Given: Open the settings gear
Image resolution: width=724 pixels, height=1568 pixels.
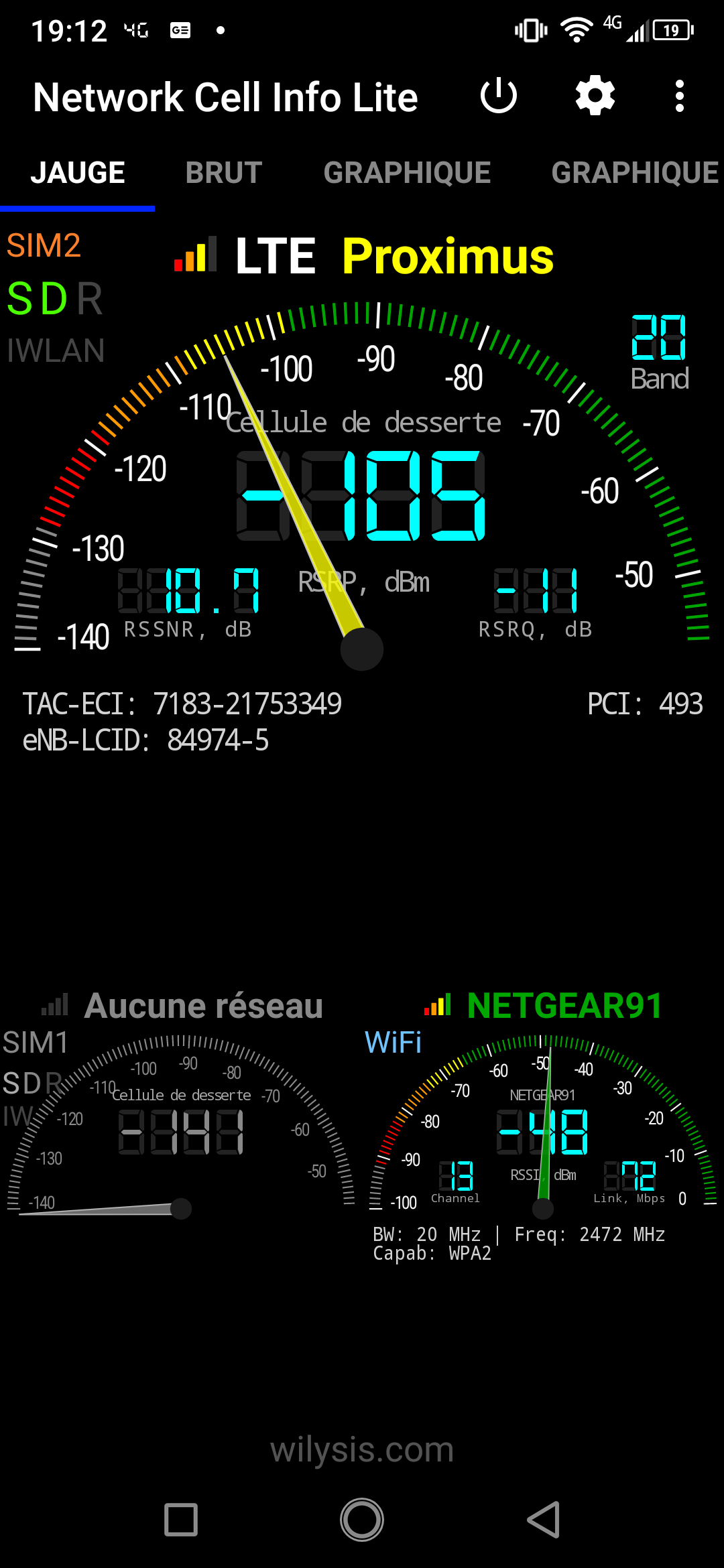Looking at the screenshot, I should (595, 96).
